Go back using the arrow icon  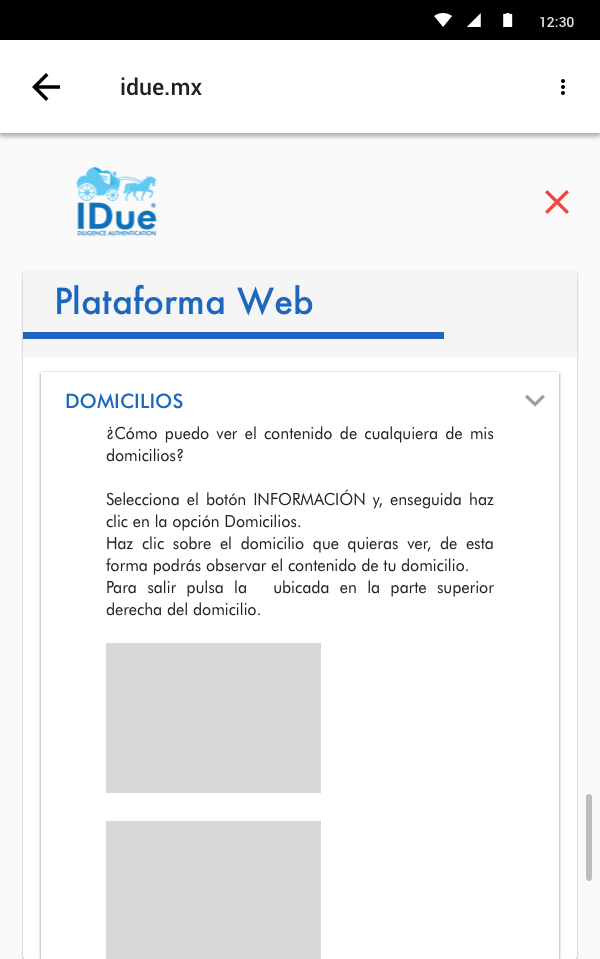tap(46, 87)
